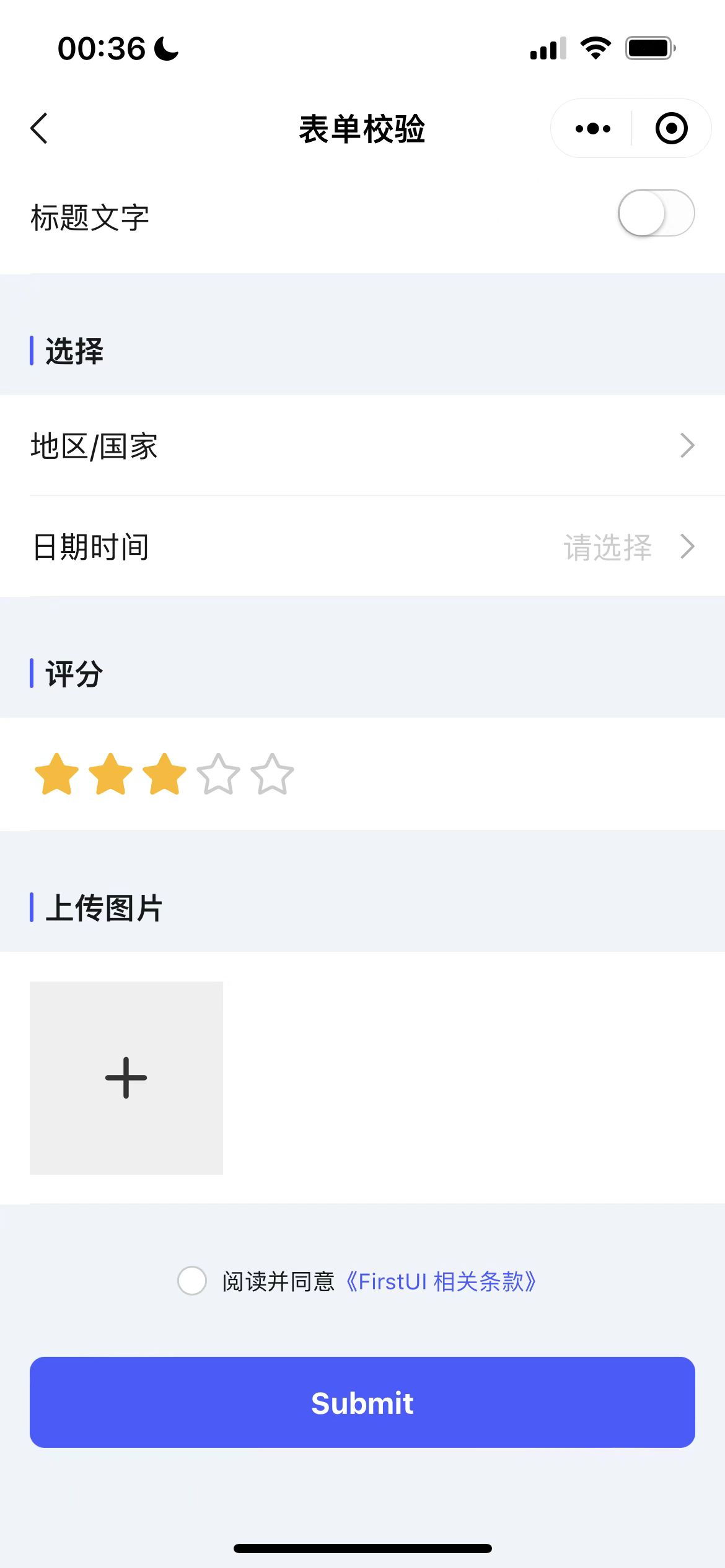Add an image with the plus tile

pyautogui.click(x=126, y=1078)
